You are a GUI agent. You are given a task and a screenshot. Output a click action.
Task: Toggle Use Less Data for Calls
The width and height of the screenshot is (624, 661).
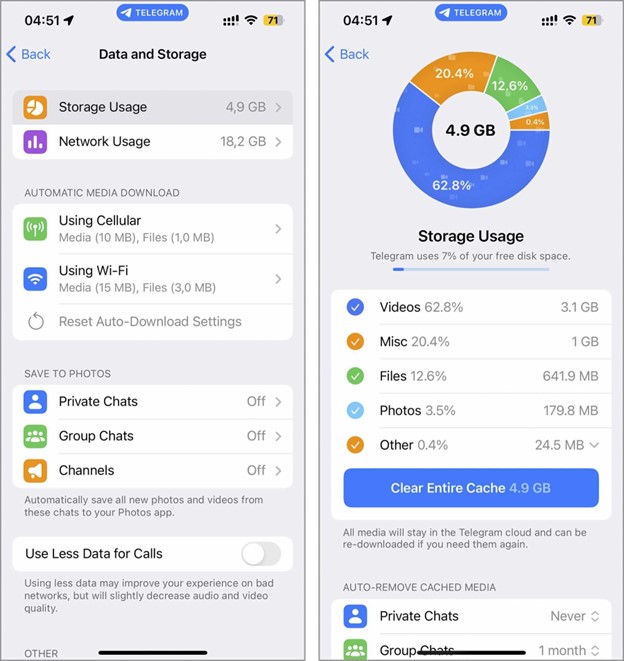(x=261, y=554)
